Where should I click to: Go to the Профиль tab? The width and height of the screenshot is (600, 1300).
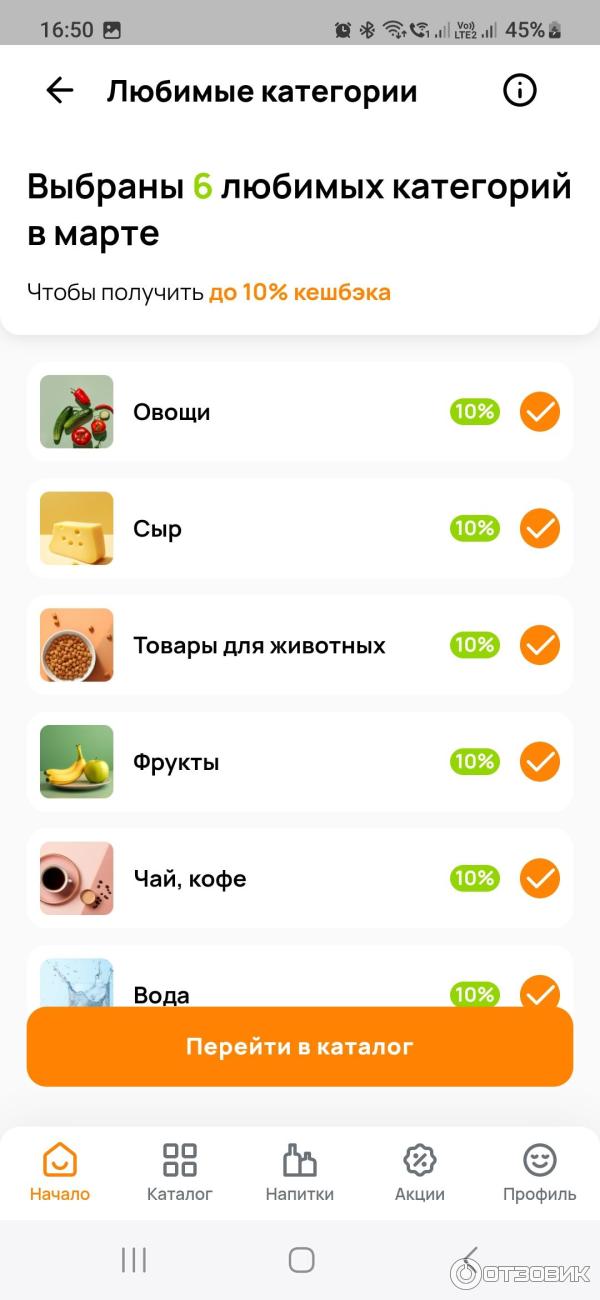tap(540, 1172)
